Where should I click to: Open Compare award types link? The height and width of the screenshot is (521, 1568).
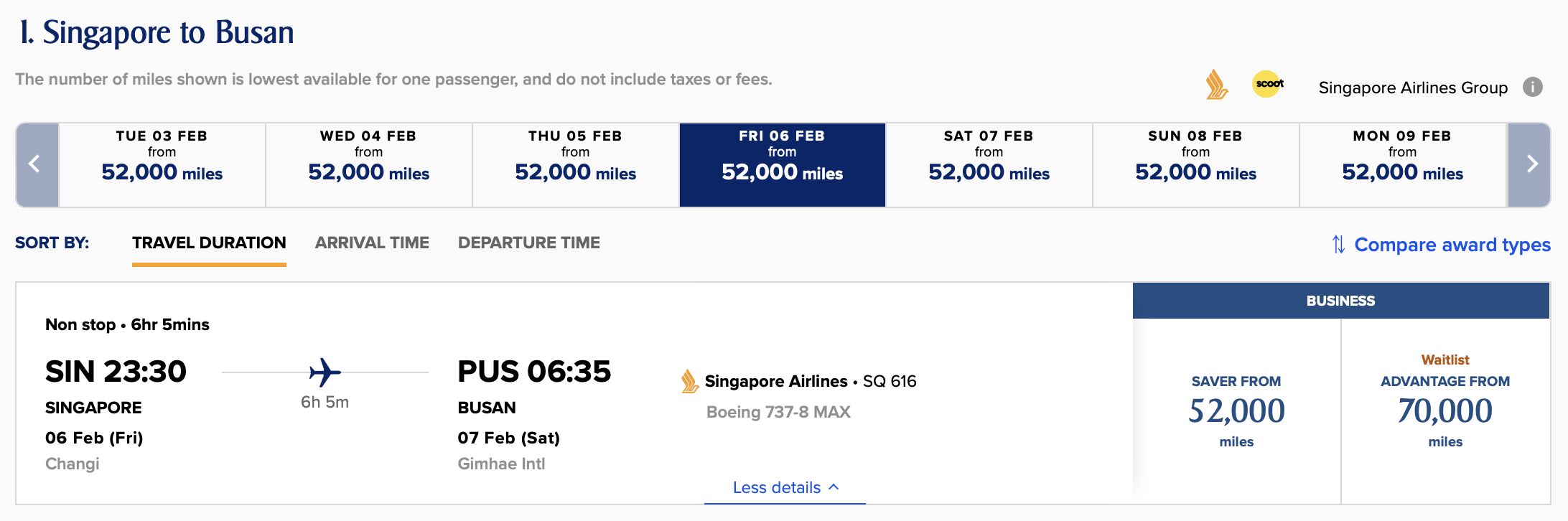(1451, 245)
